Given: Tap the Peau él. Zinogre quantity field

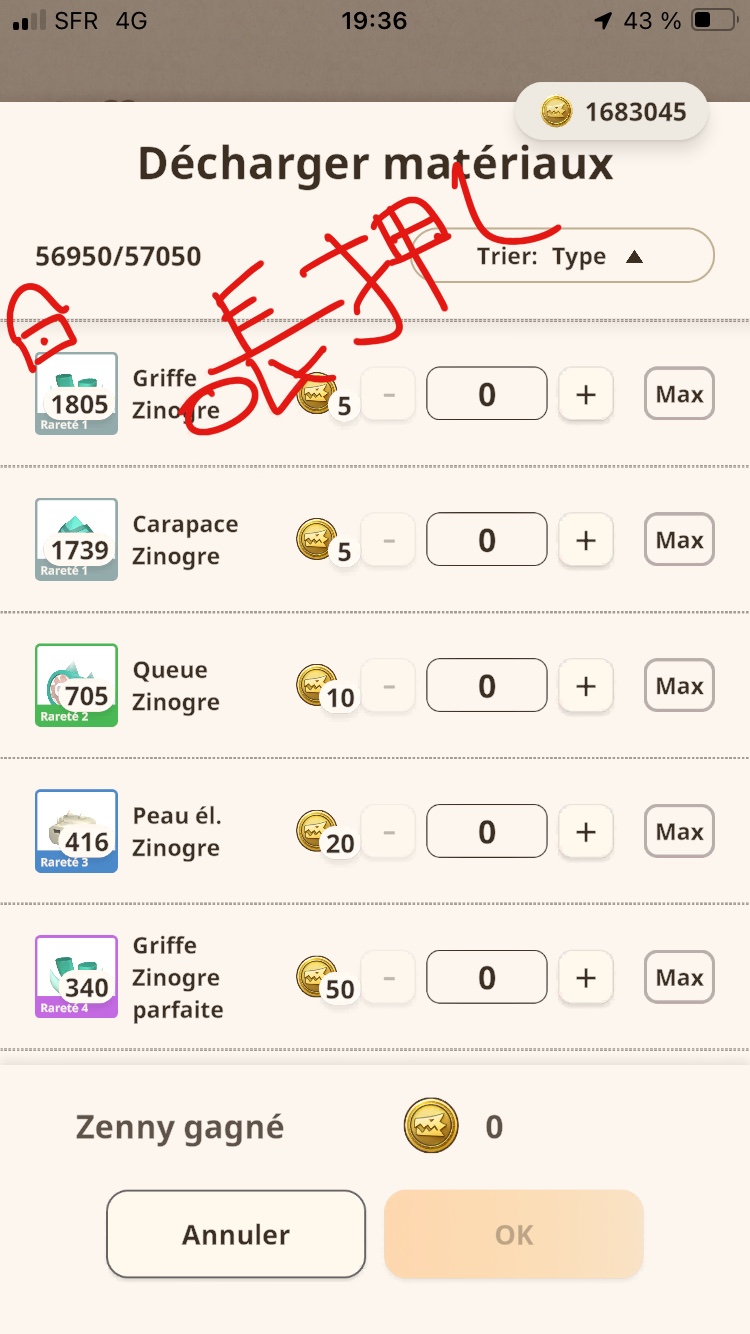Looking at the screenshot, I should (x=487, y=832).
